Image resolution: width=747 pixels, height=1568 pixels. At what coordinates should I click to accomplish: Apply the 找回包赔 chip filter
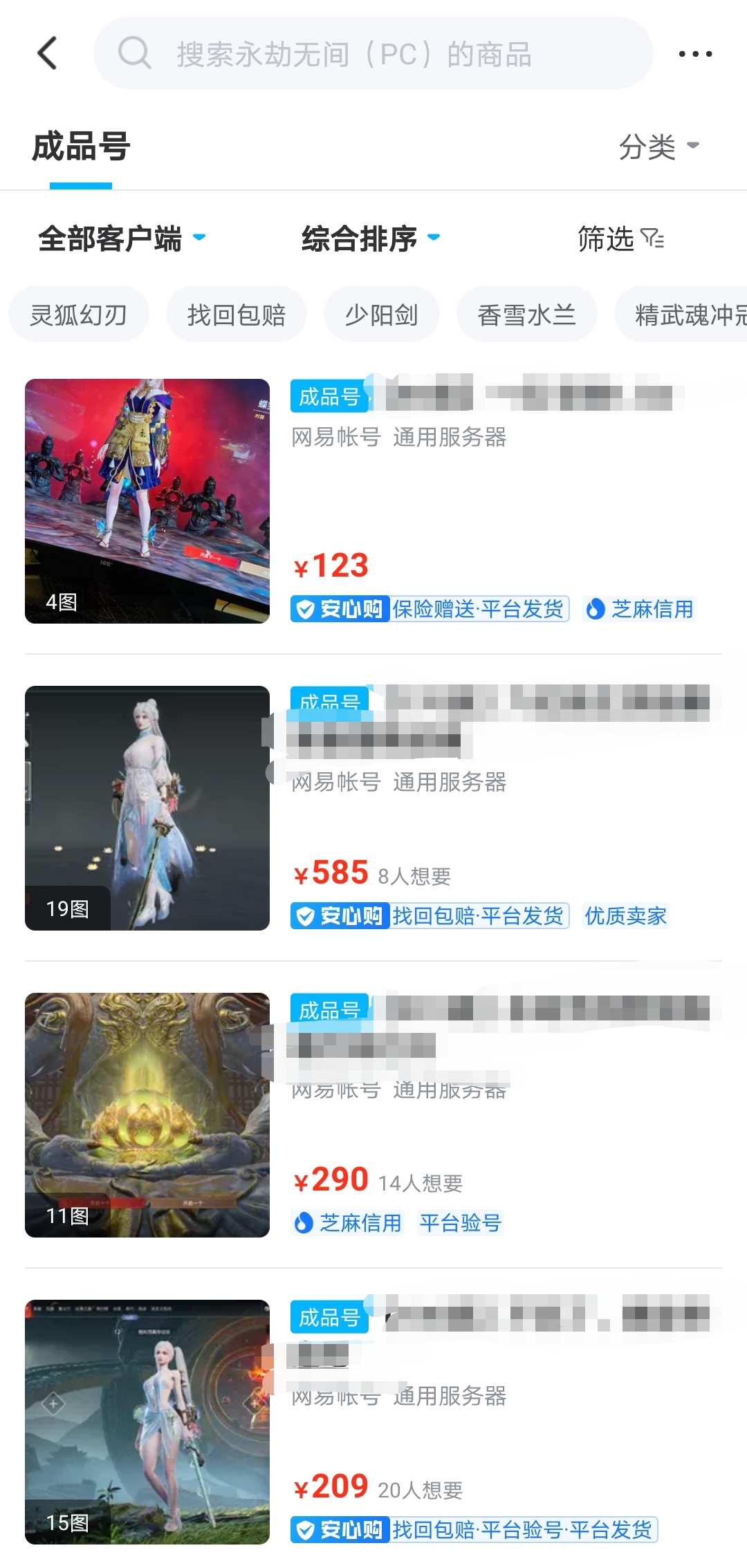point(236,315)
